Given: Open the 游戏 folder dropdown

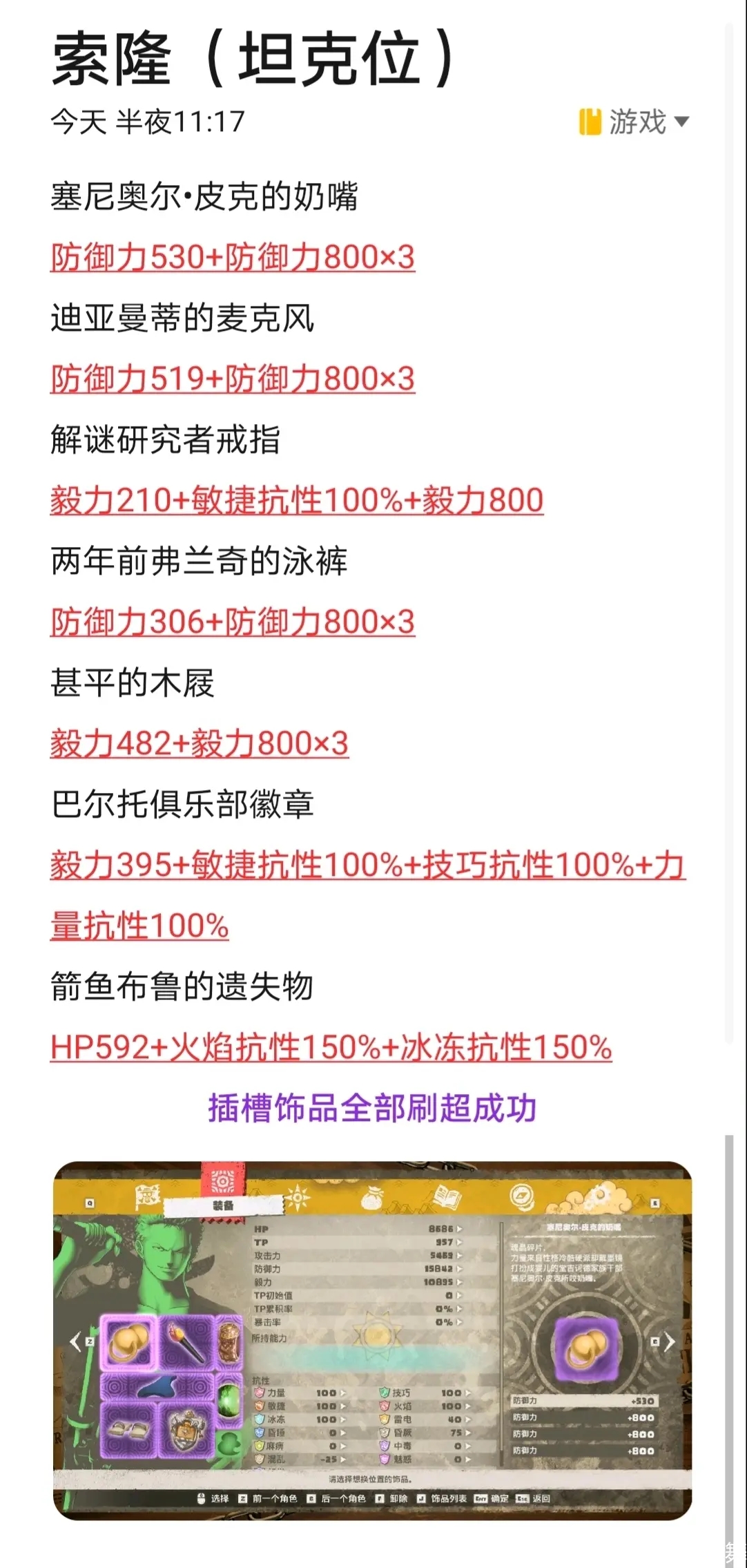Looking at the screenshot, I should [634, 122].
